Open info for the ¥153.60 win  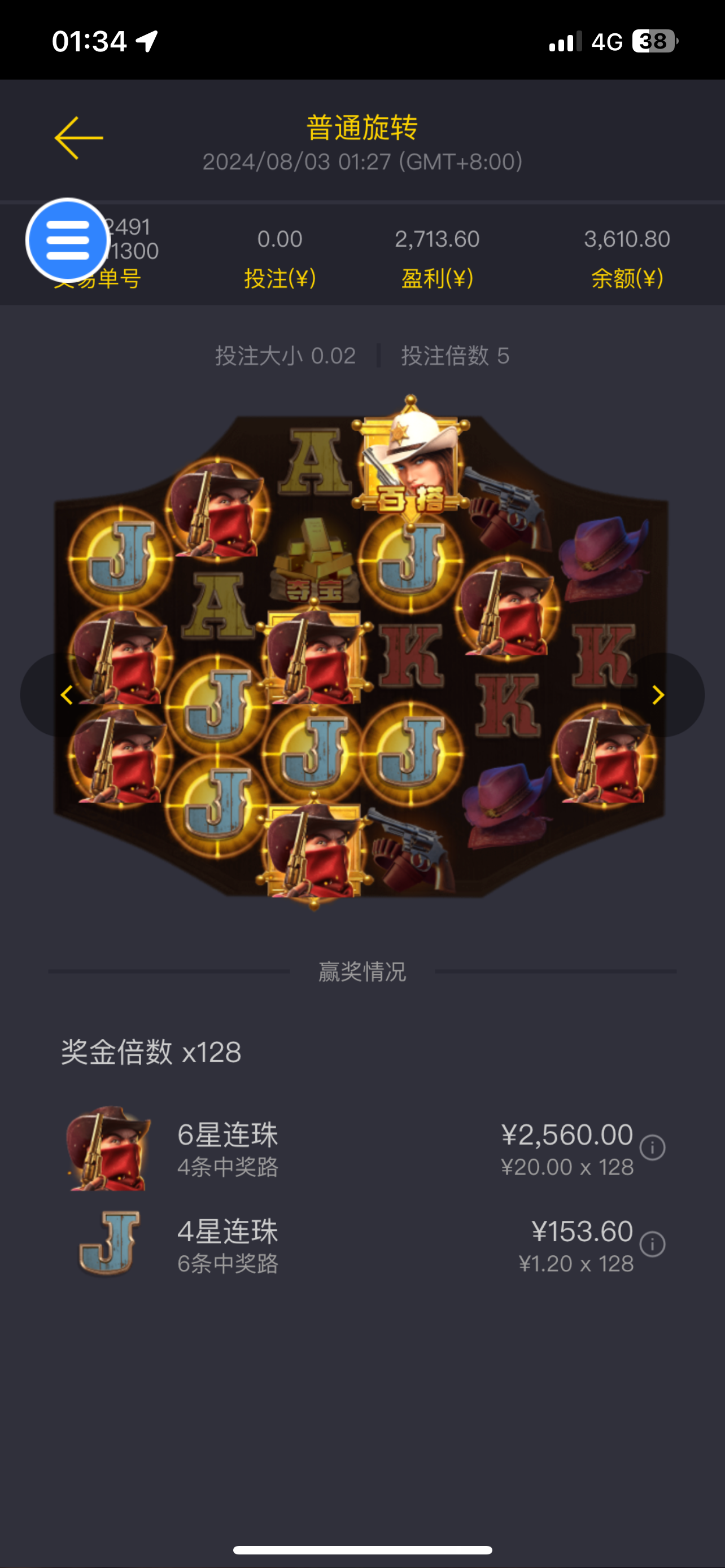point(653,1244)
